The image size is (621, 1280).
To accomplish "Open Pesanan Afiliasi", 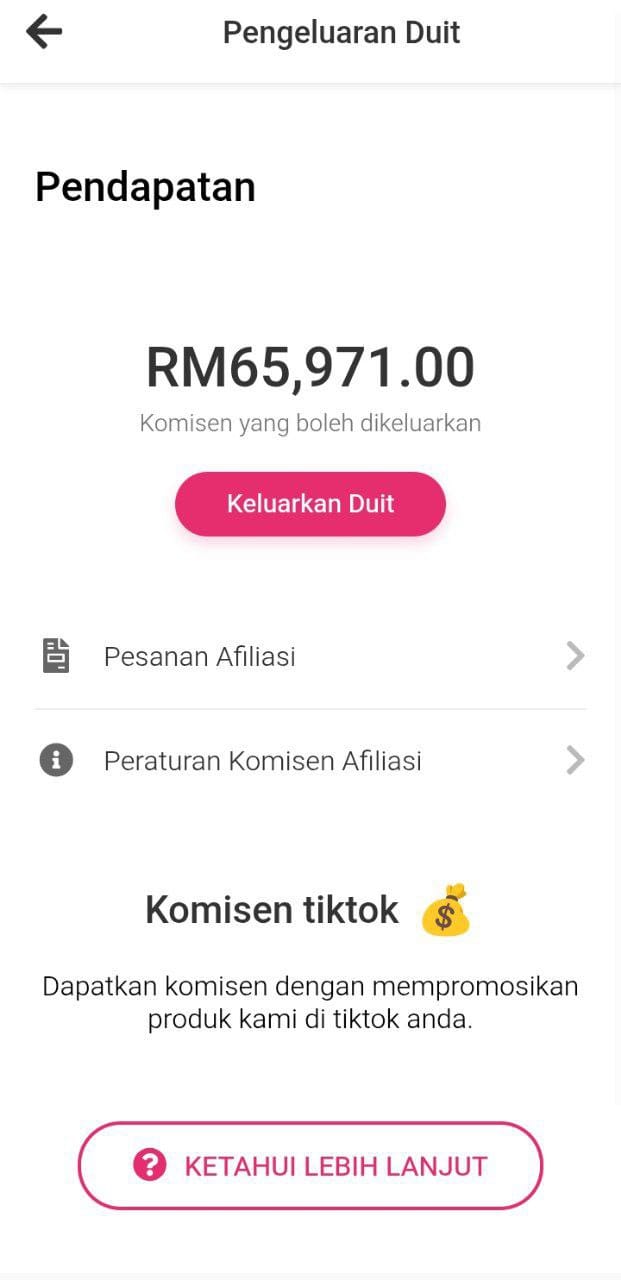I will pos(310,657).
